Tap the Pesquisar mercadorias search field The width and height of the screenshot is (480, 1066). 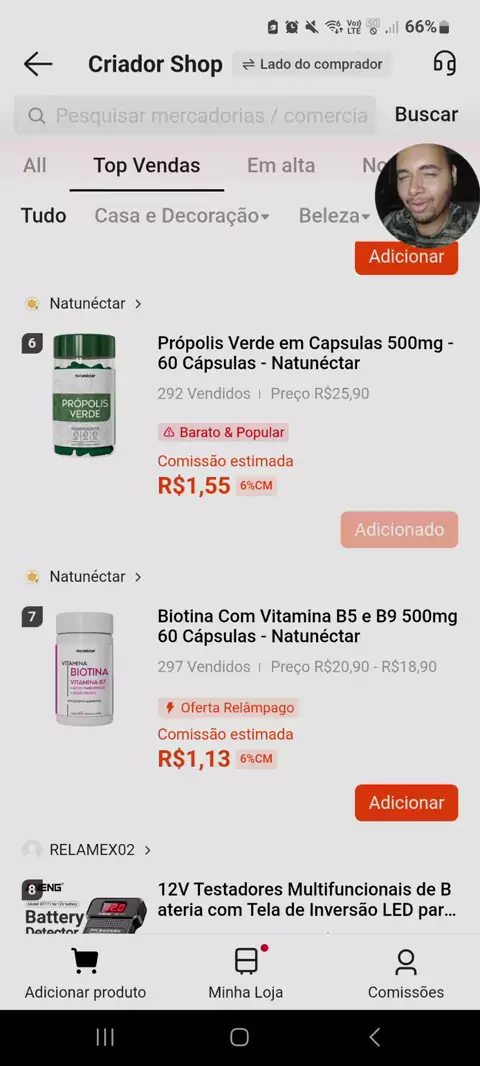pos(195,115)
